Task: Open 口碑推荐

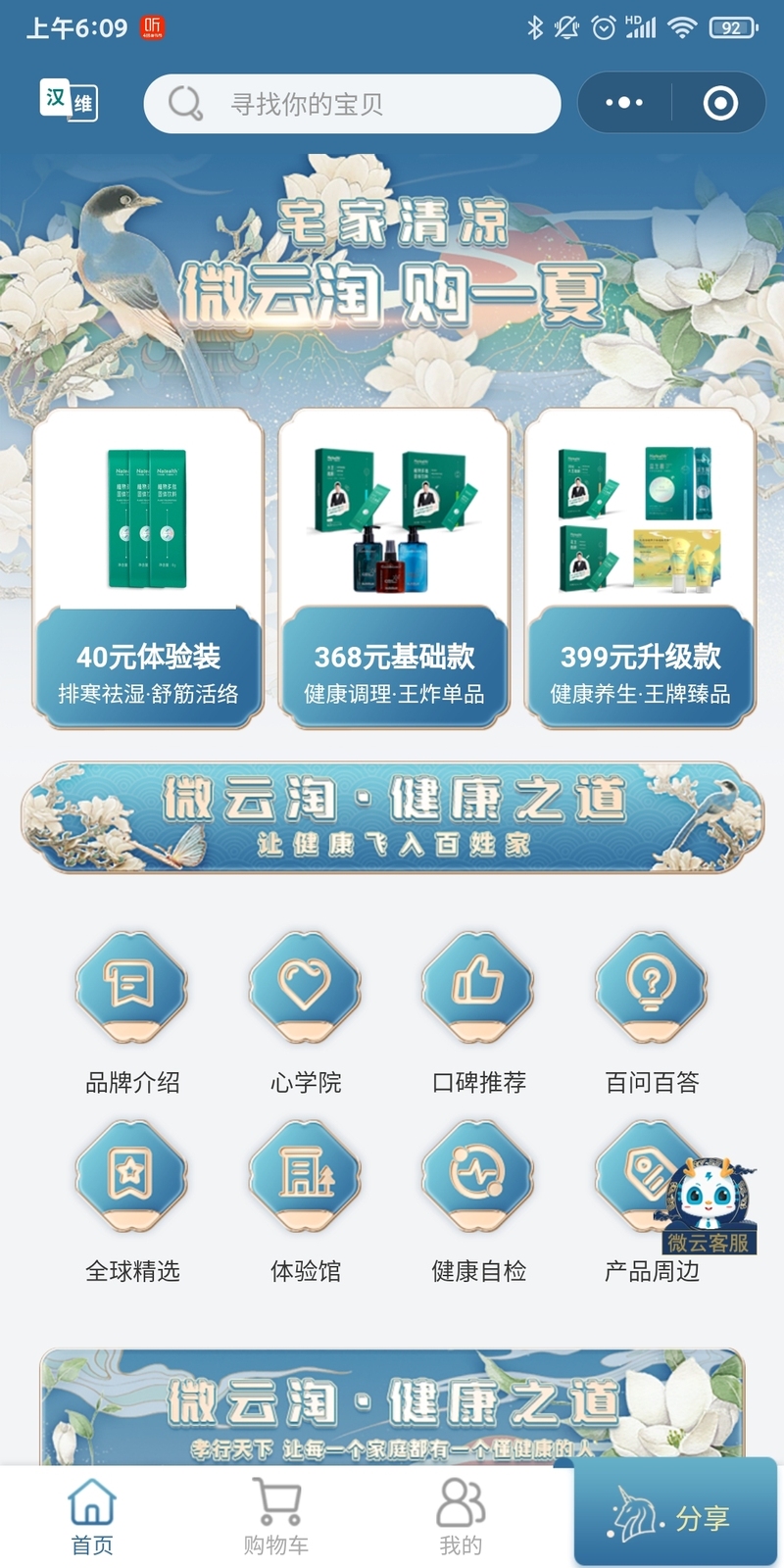Action: pyautogui.click(x=478, y=987)
